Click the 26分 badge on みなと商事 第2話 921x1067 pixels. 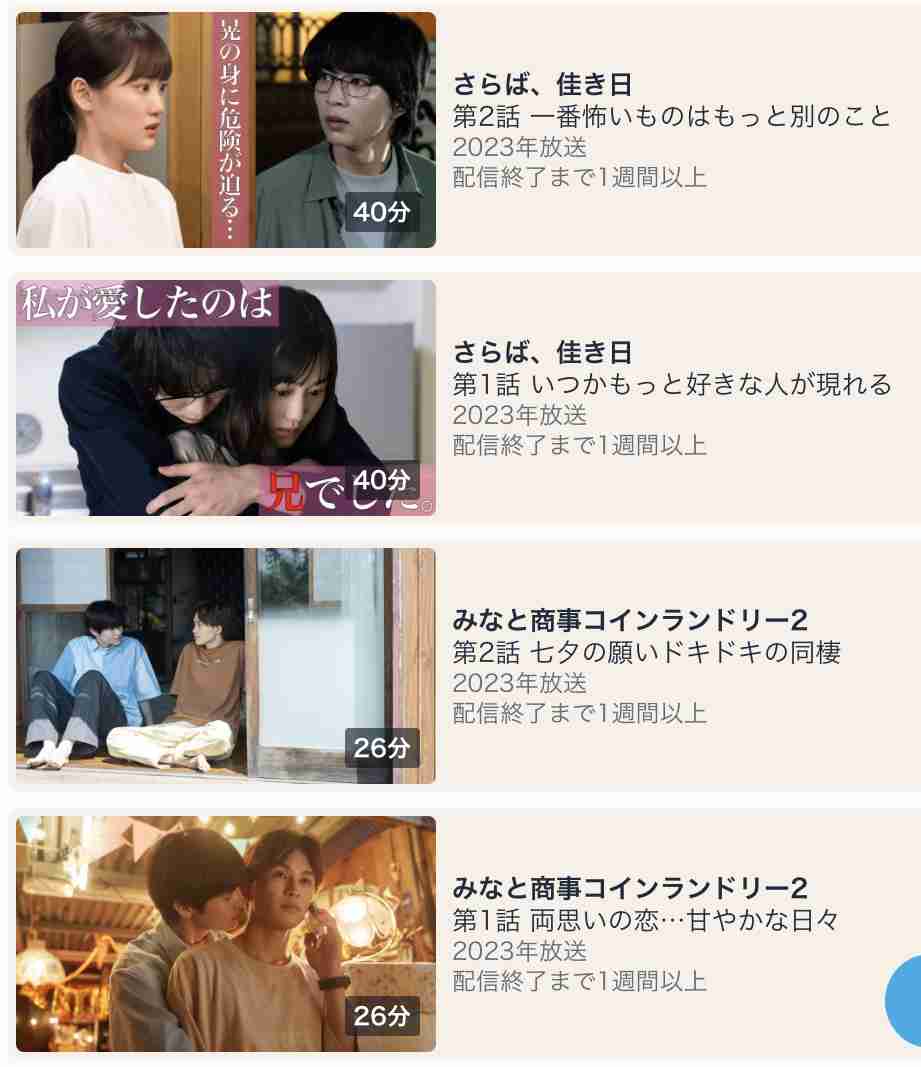pyautogui.click(x=381, y=748)
